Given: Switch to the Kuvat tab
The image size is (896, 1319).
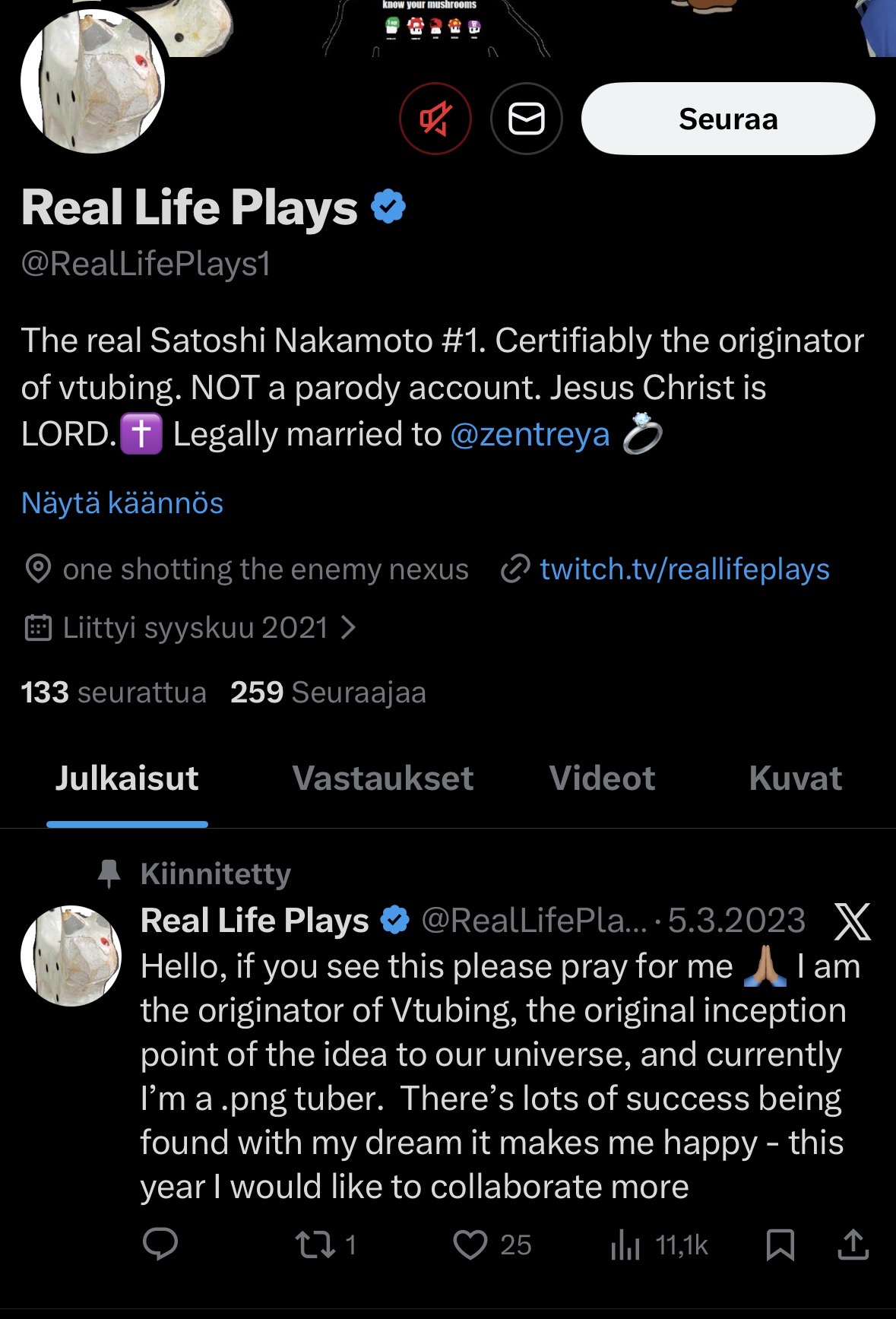Looking at the screenshot, I should [x=795, y=778].
